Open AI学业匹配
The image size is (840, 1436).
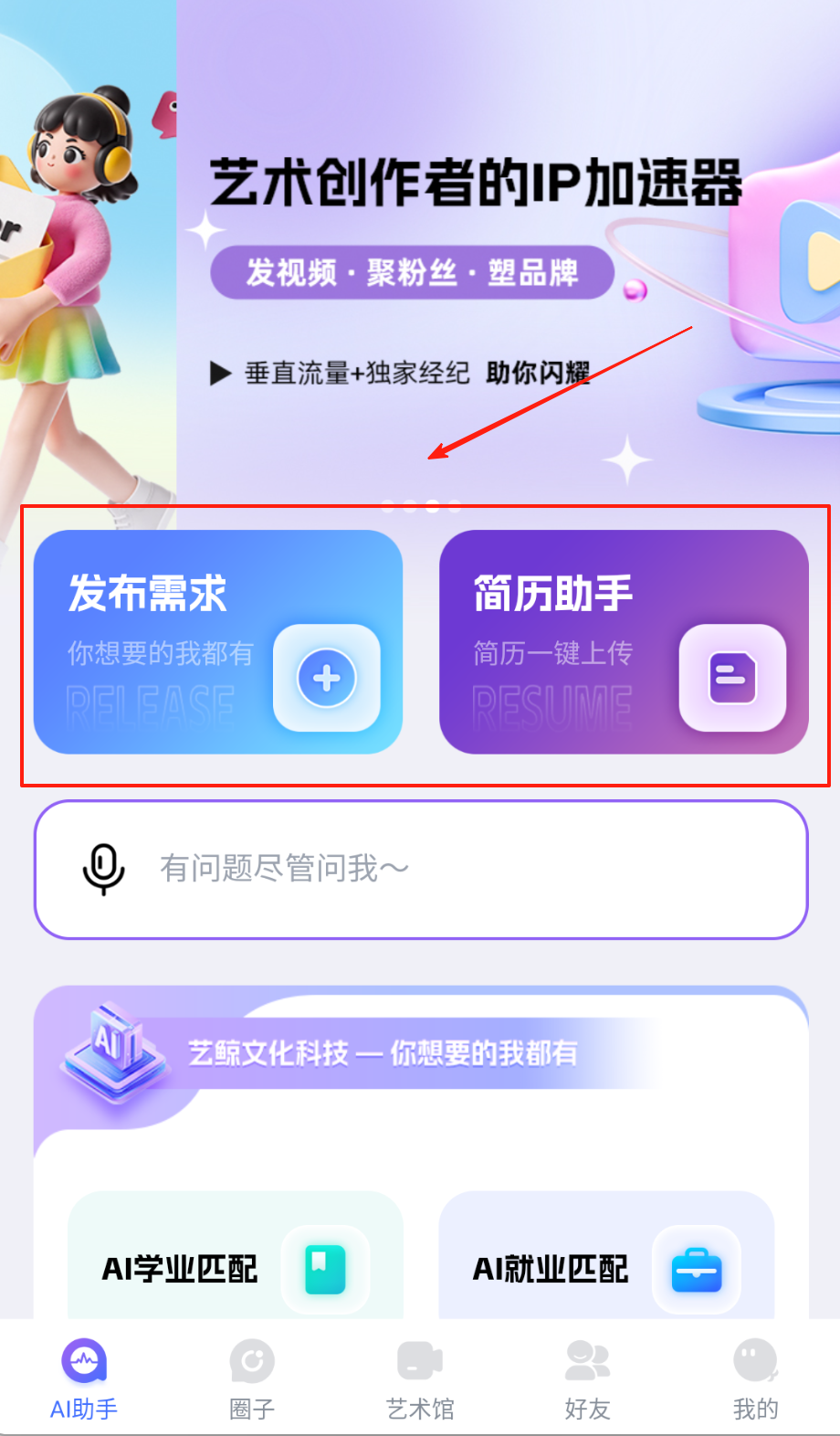[235, 1268]
